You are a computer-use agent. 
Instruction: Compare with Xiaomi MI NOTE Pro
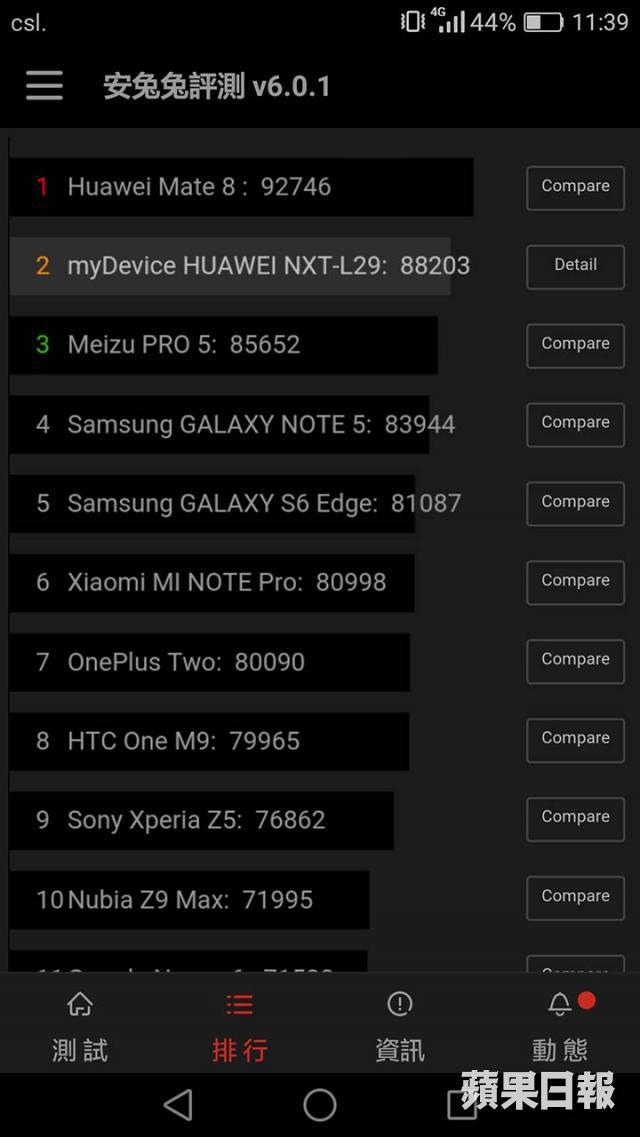575,582
